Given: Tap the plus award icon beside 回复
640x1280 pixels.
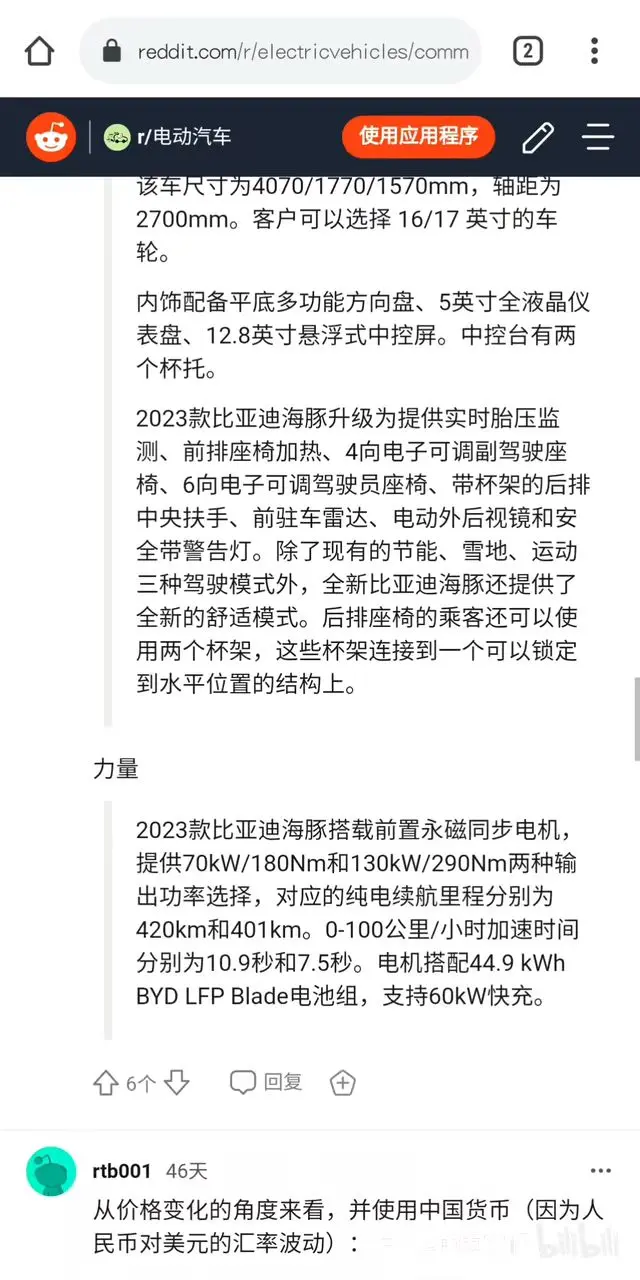Looking at the screenshot, I should [342, 1082].
